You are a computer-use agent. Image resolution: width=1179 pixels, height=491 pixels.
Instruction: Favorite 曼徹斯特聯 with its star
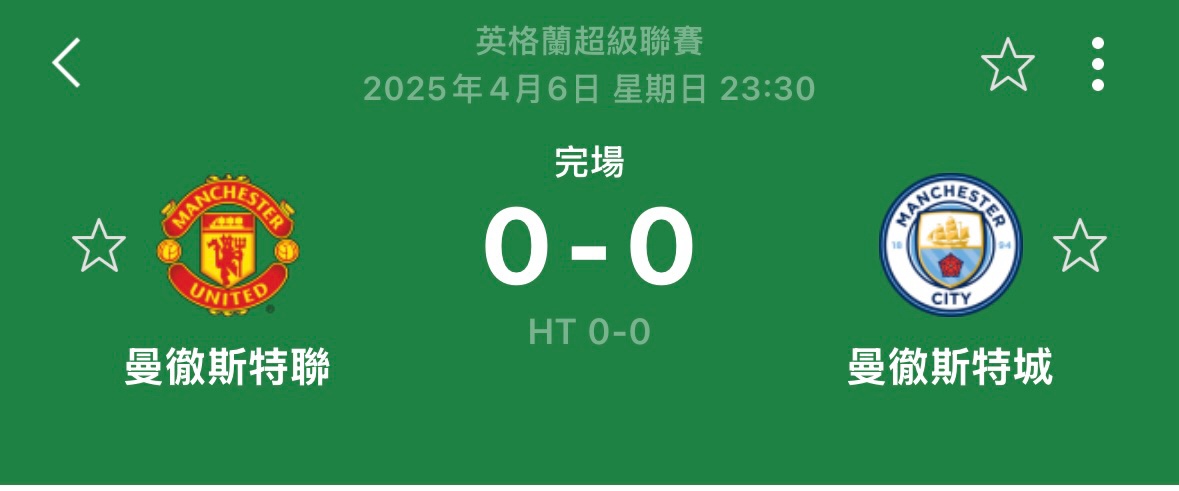(x=99, y=245)
